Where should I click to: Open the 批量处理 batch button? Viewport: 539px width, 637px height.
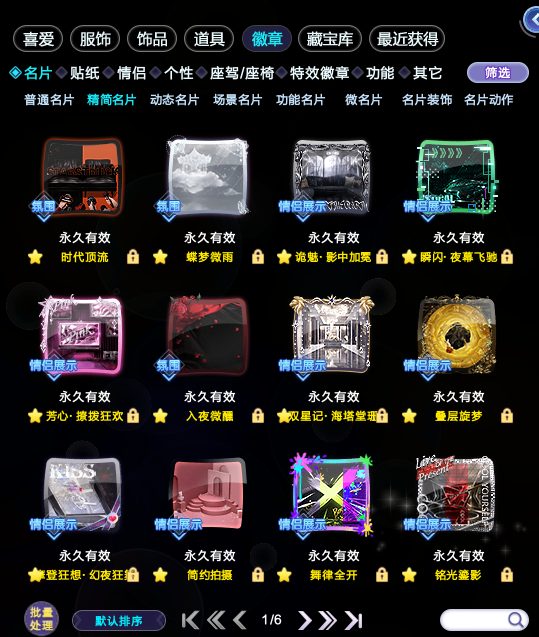[x=41, y=619]
